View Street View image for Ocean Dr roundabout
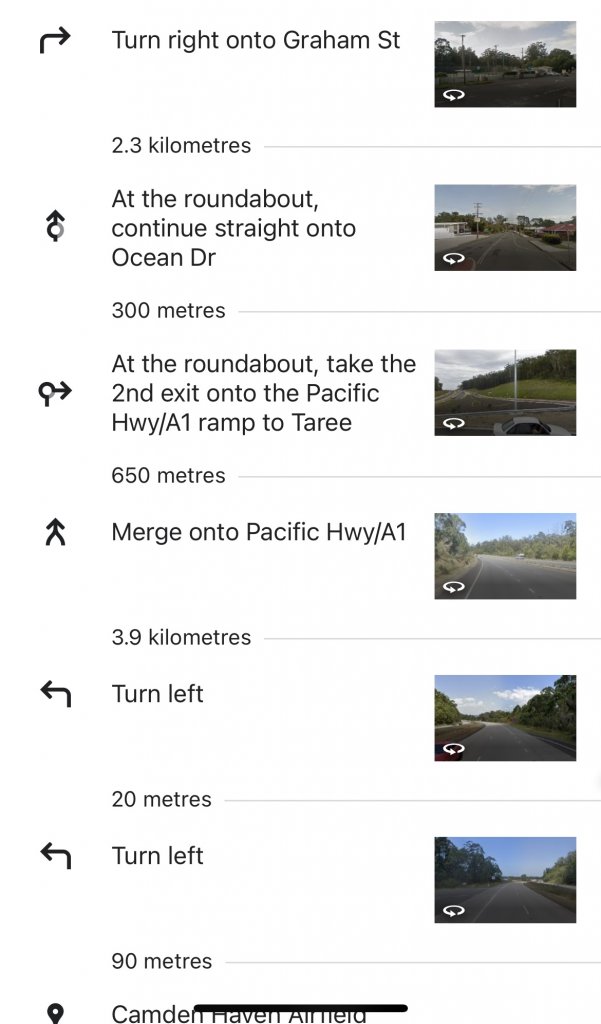 pos(504,227)
